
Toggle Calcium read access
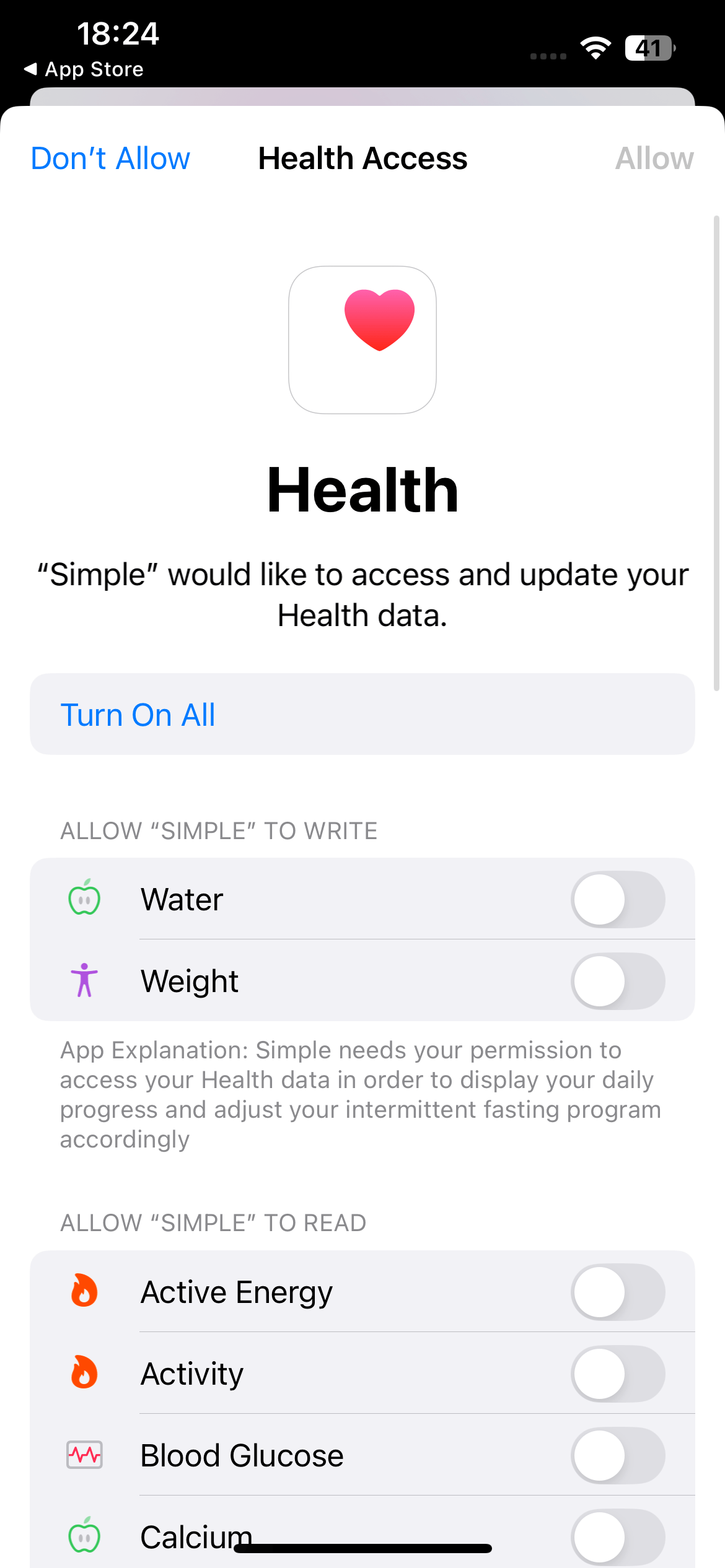point(618,1537)
